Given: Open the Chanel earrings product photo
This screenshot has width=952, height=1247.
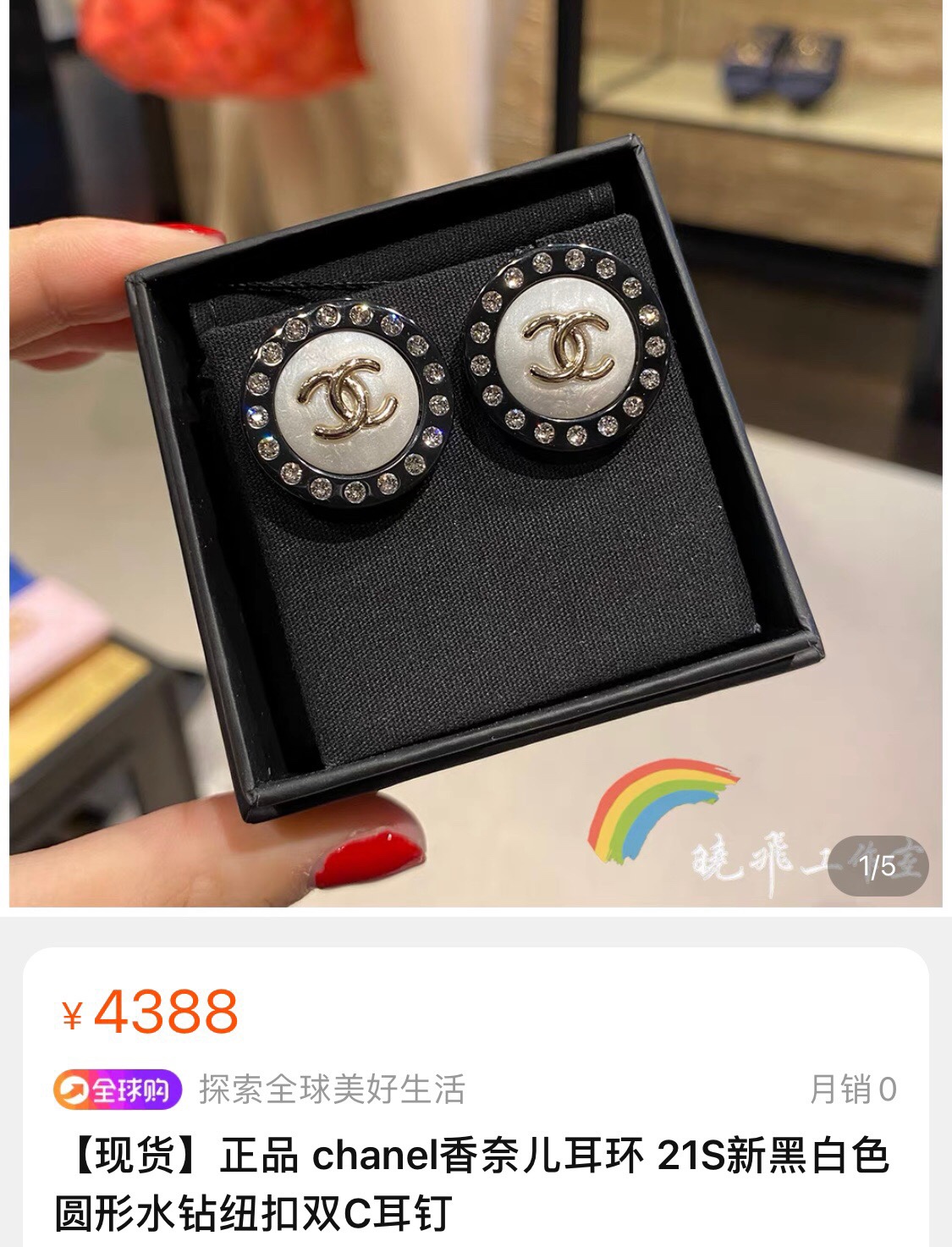Looking at the screenshot, I should point(476,454).
